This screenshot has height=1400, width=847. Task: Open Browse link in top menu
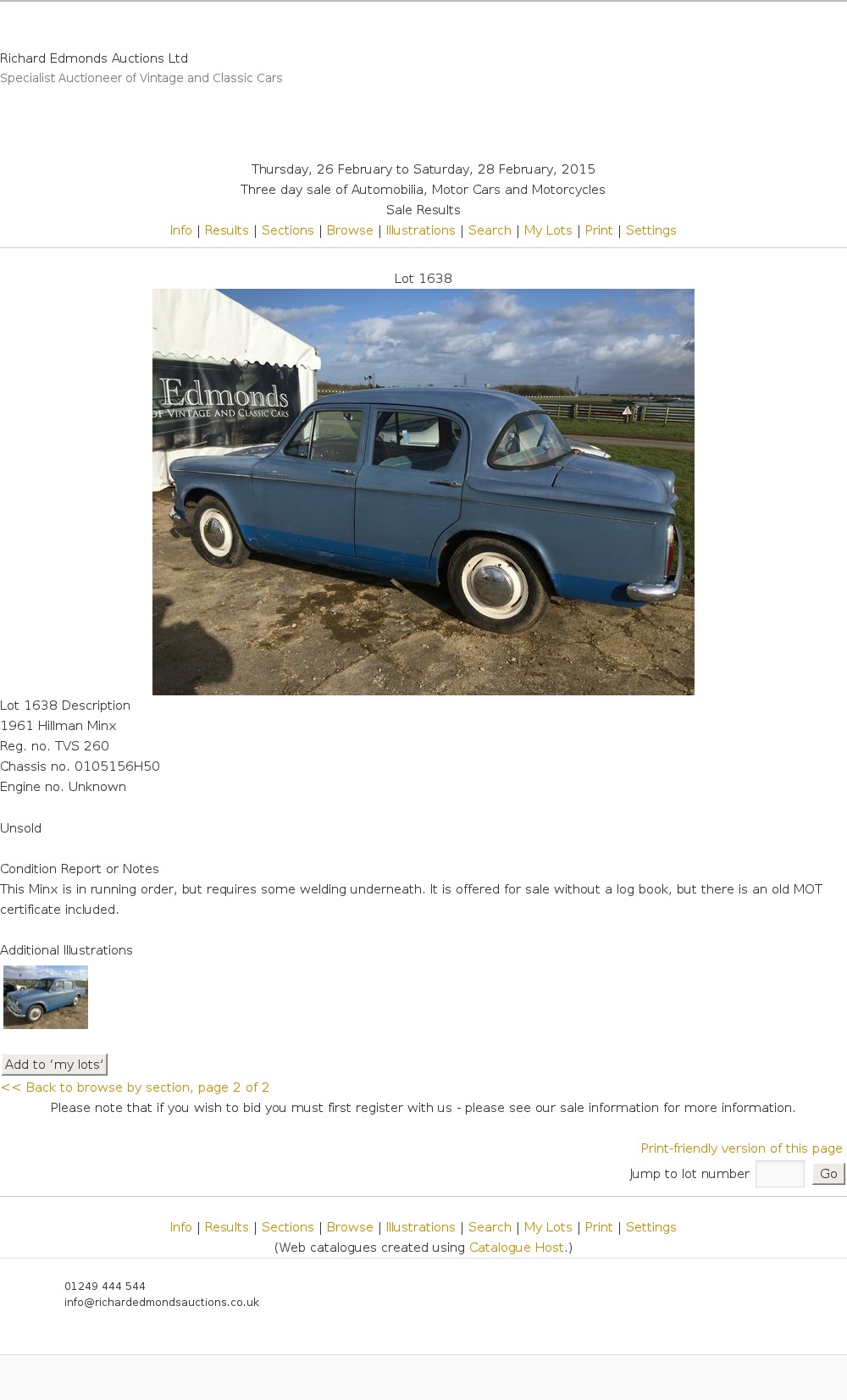(x=350, y=230)
